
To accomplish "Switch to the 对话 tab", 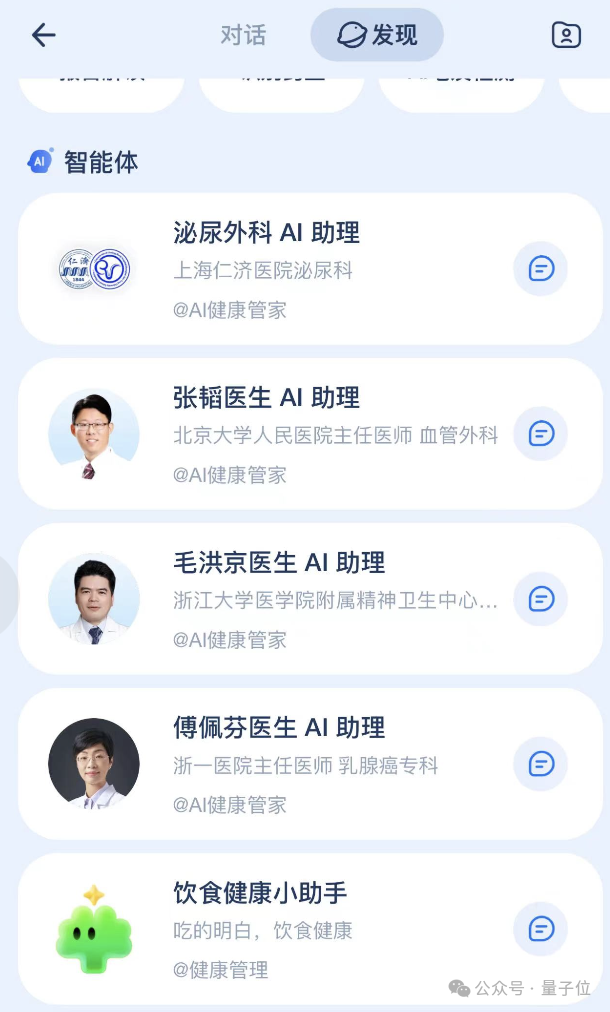I will click(243, 36).
